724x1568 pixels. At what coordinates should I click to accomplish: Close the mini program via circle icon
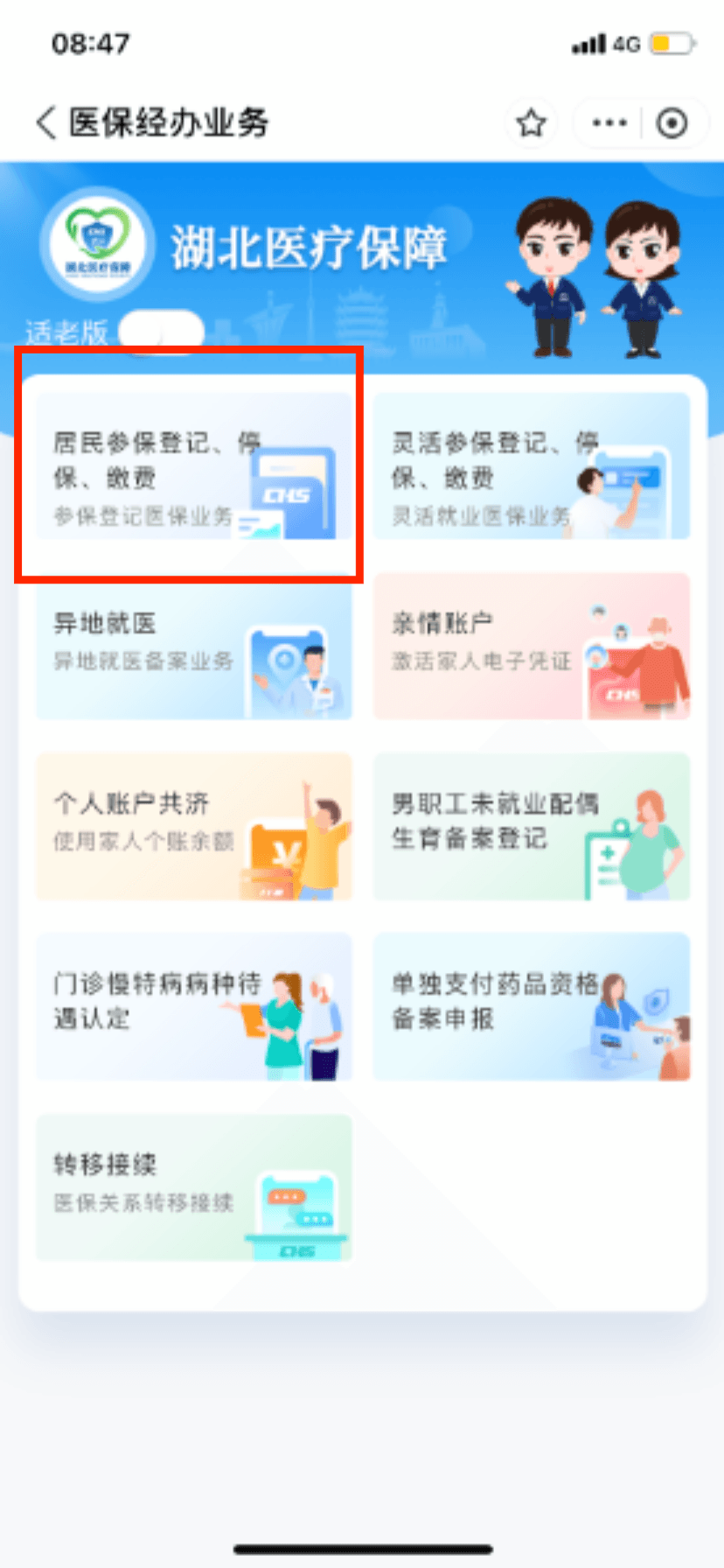click(x=672, y=123)
